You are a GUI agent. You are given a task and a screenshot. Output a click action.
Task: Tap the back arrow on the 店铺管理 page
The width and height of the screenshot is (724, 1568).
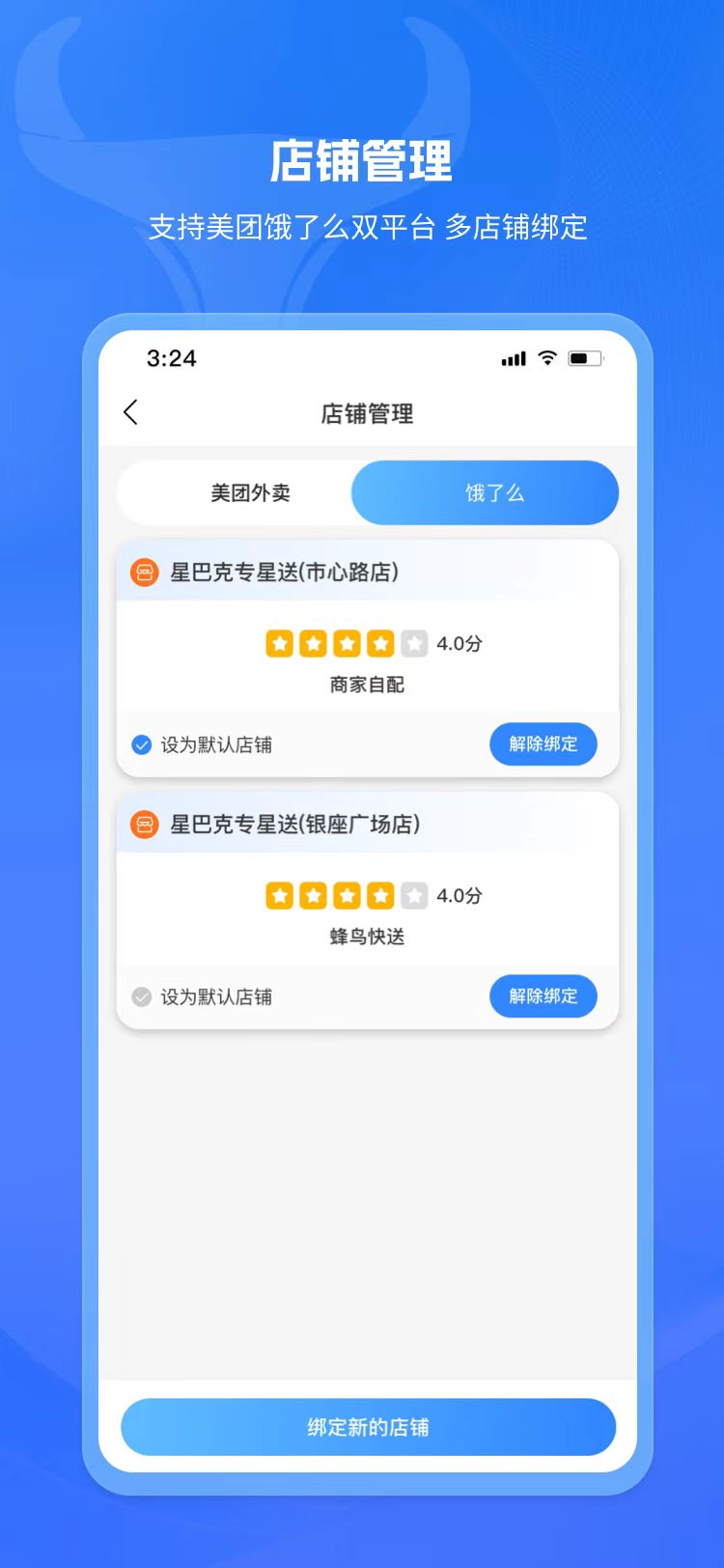(130, 411)
